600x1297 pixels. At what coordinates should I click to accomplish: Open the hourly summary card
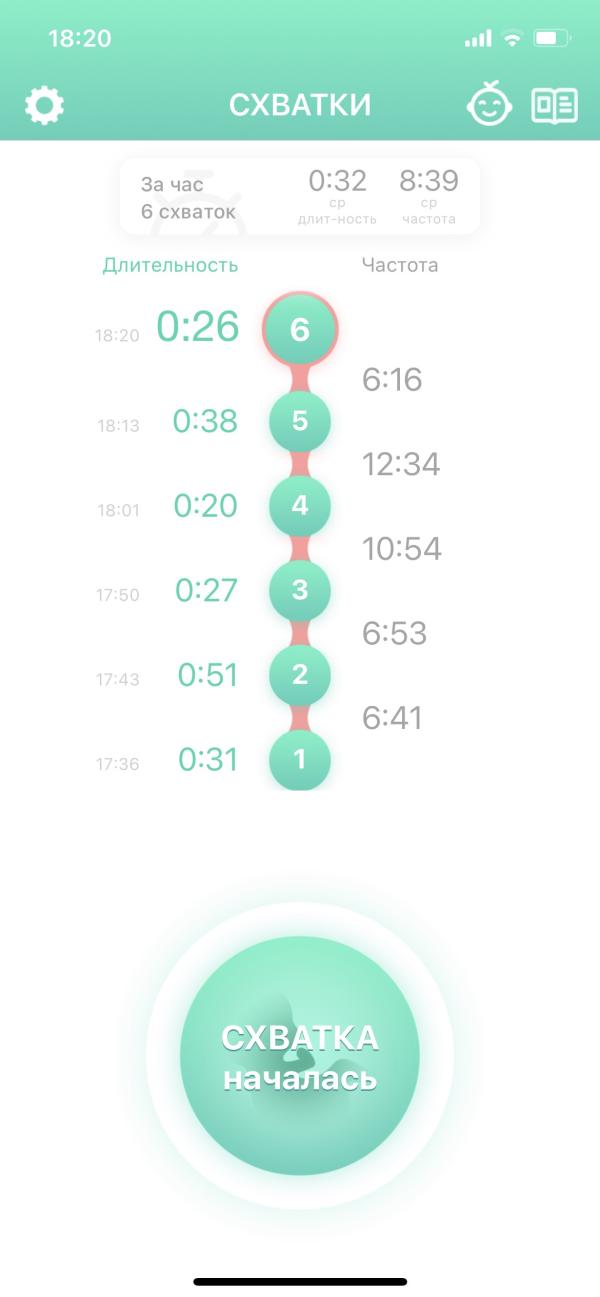[x=300, y=197]
